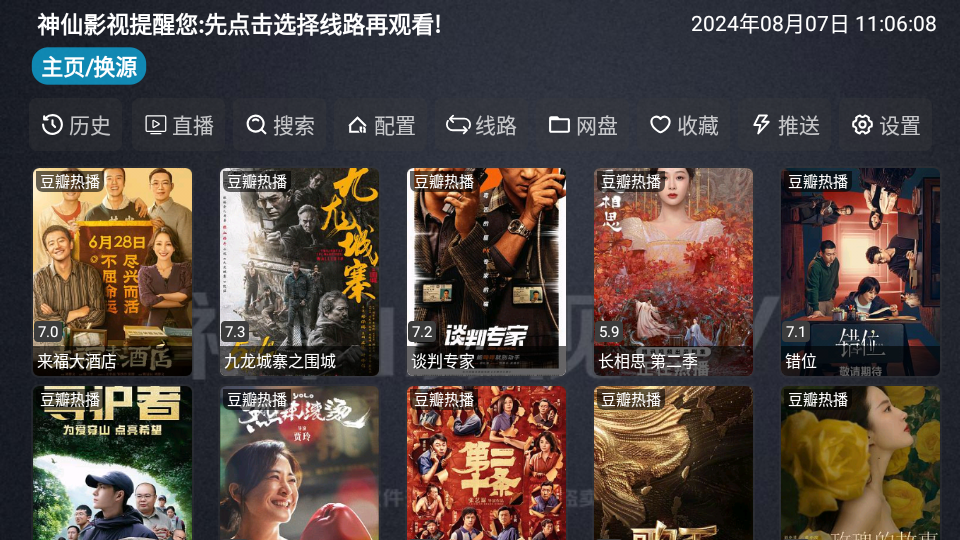
Task: Select the 谈判专家 poster
Action: click(486, 271)
